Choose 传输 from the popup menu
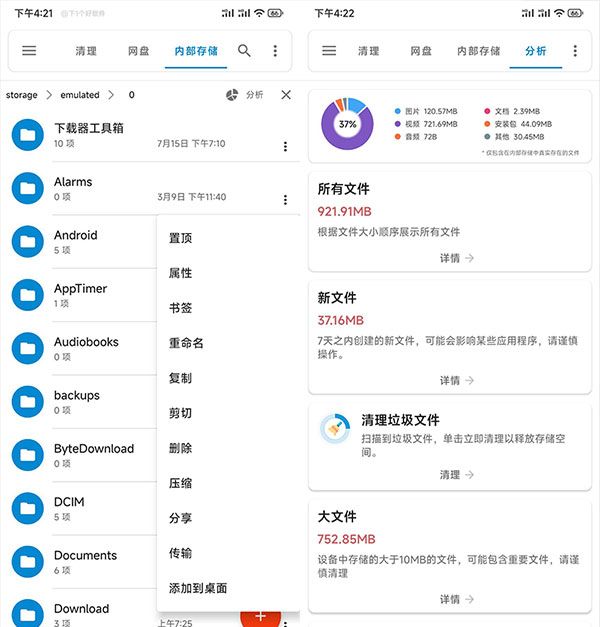 (x=181, y=553)
